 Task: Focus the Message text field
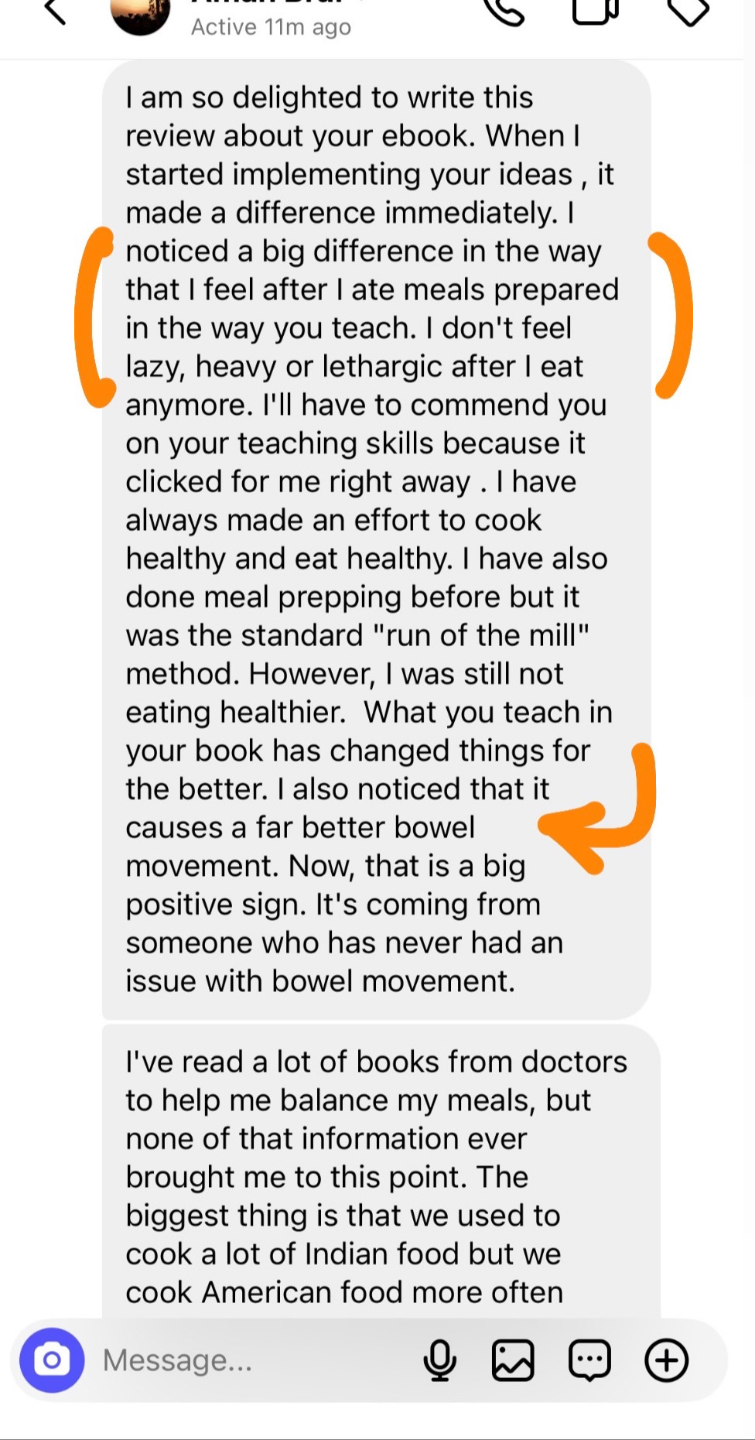click(x=250, y=1360)
